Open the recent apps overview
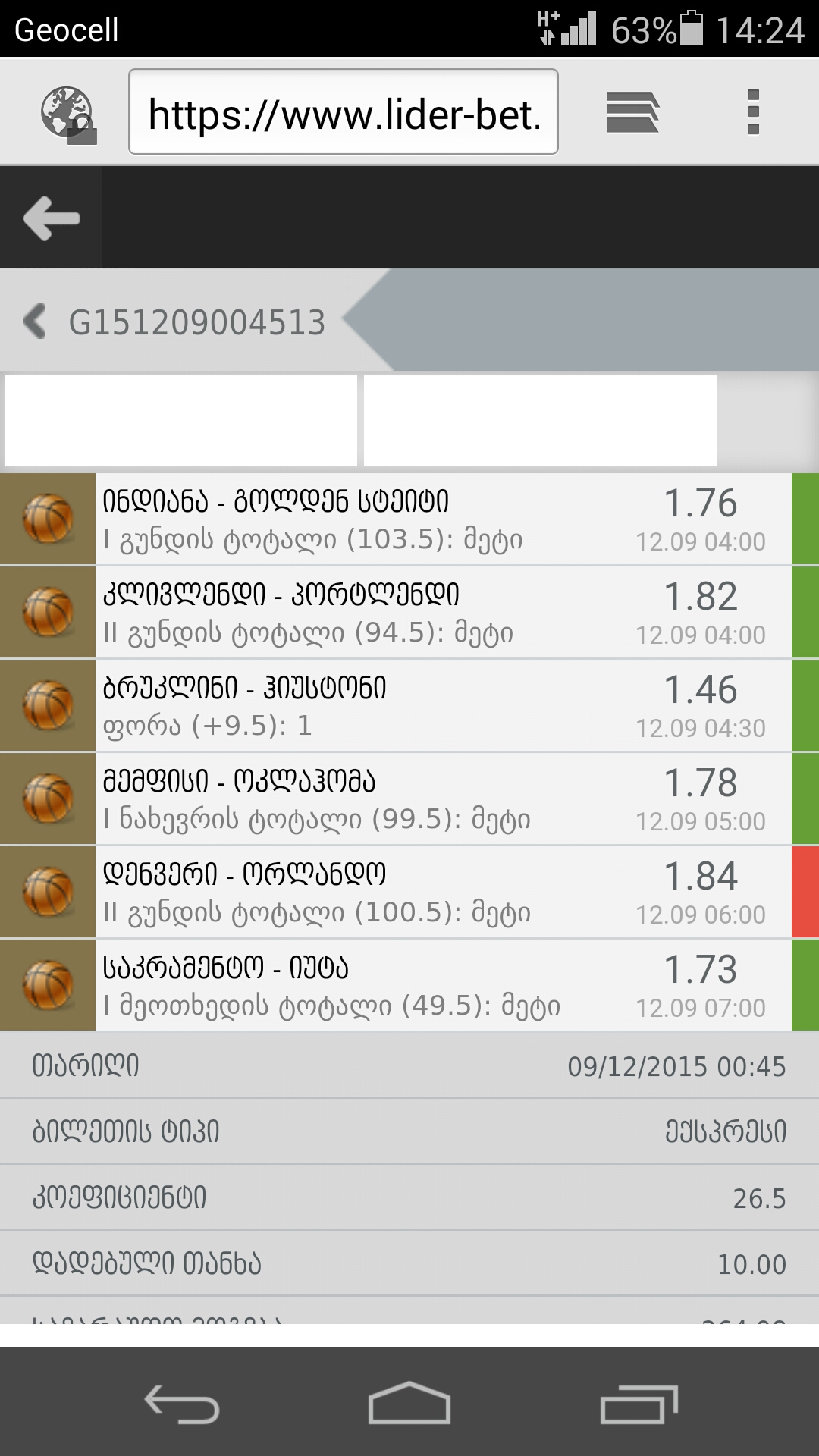 point(638,1403)
